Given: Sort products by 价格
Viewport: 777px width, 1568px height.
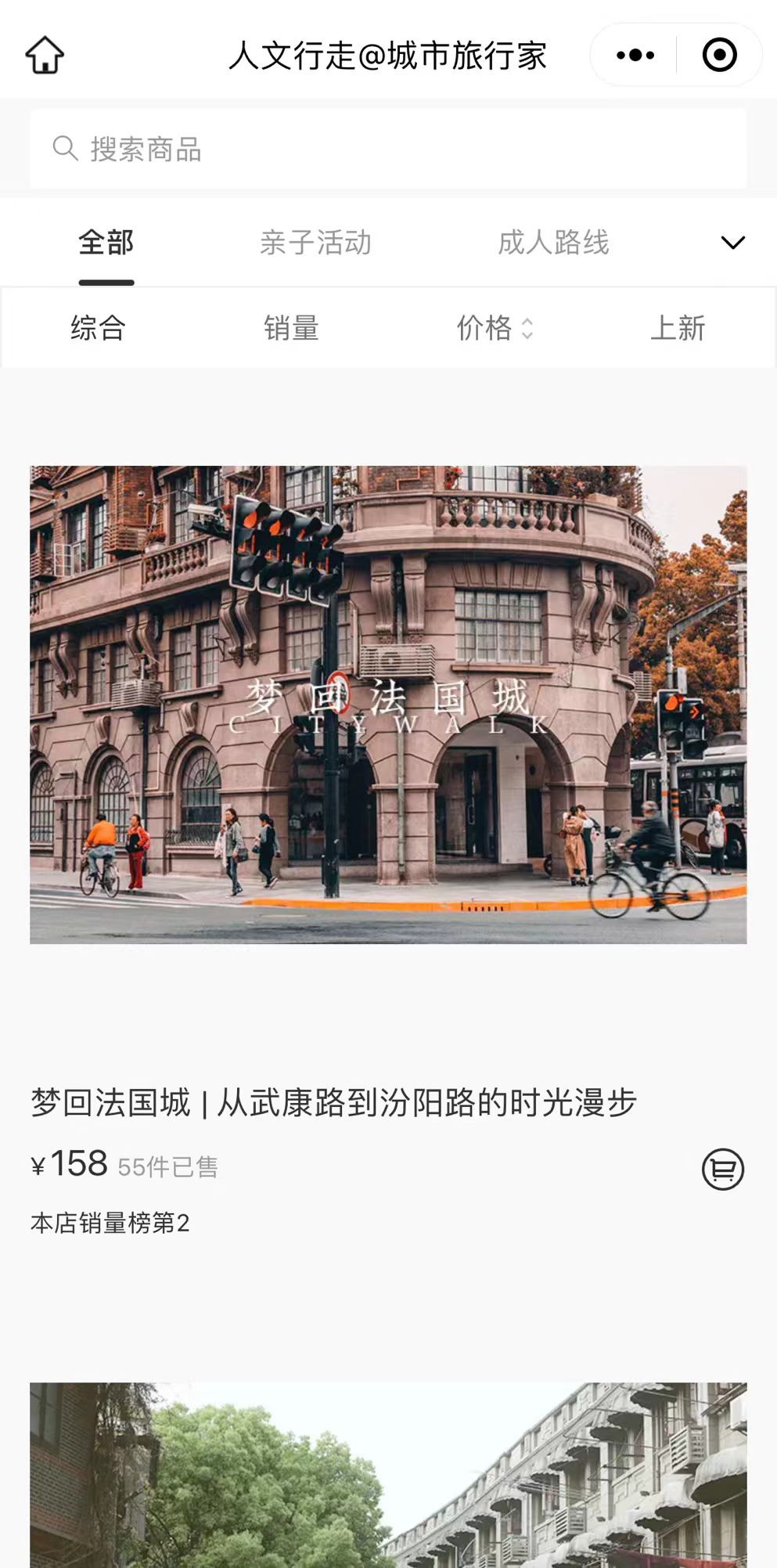Looking at the screenshot, I should [494, 328].
